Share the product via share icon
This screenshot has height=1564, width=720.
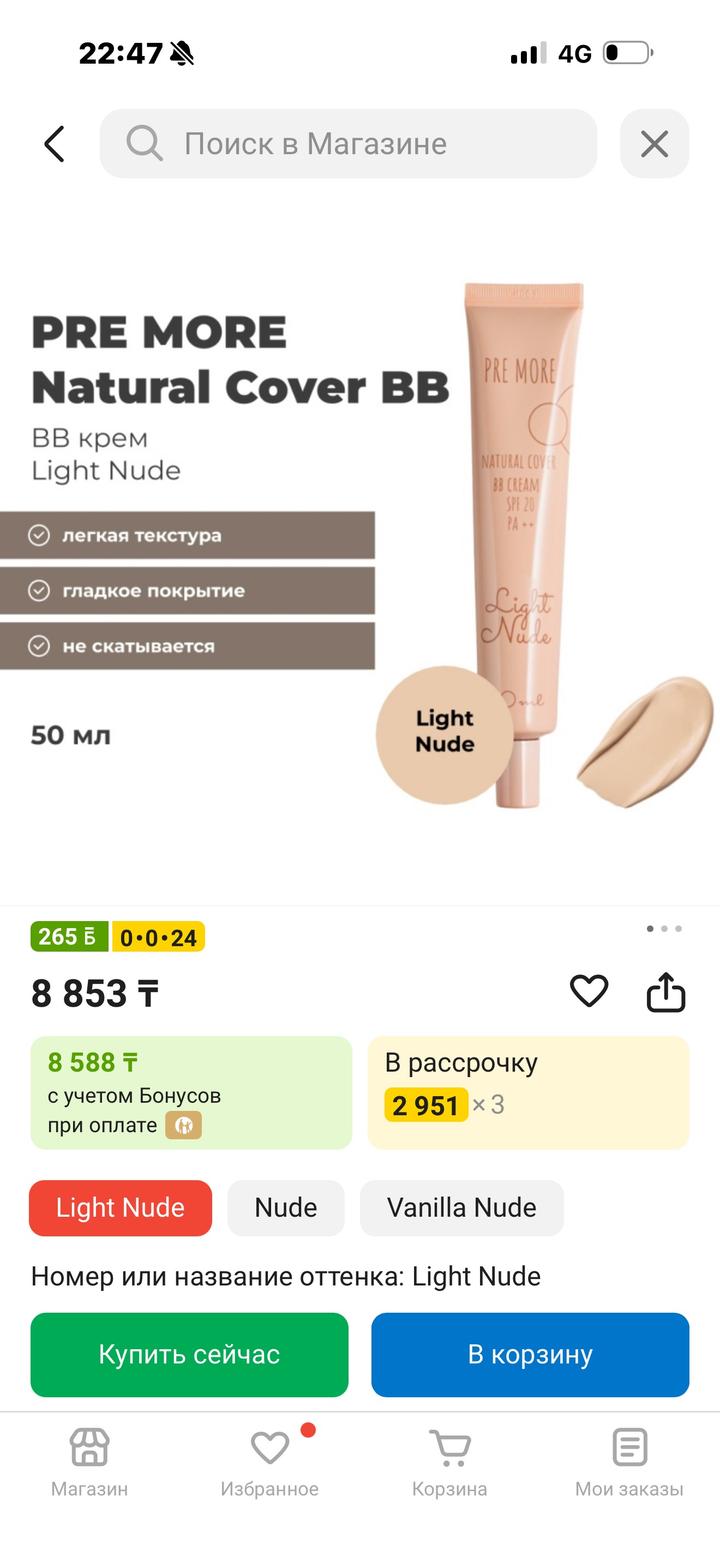666,991
